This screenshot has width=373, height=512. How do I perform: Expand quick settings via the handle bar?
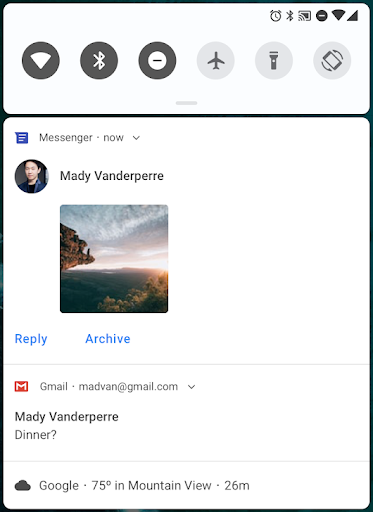point(186,103)
